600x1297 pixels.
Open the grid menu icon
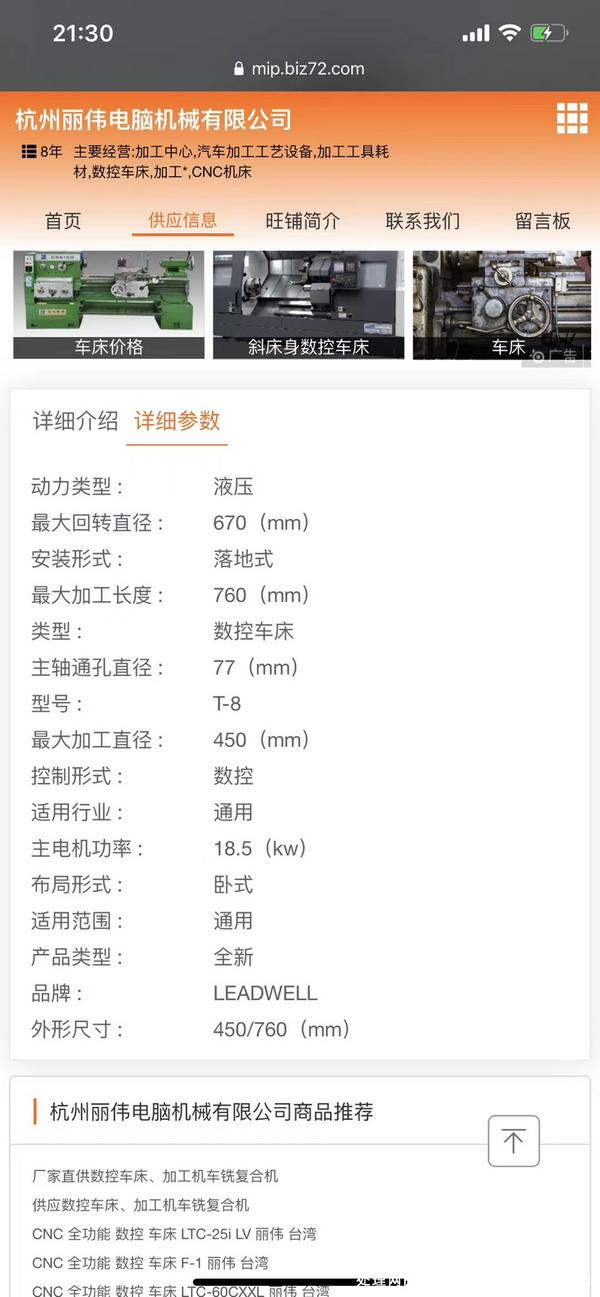pyautogui.click(x=572, y=118)
